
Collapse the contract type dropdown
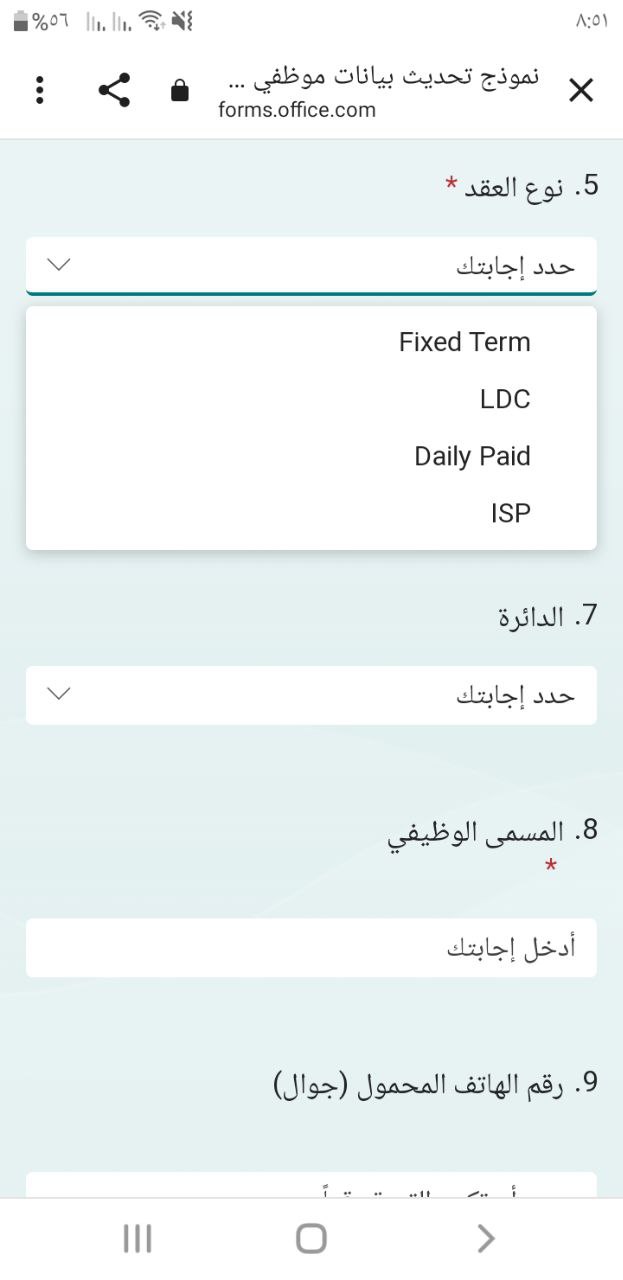311,266
